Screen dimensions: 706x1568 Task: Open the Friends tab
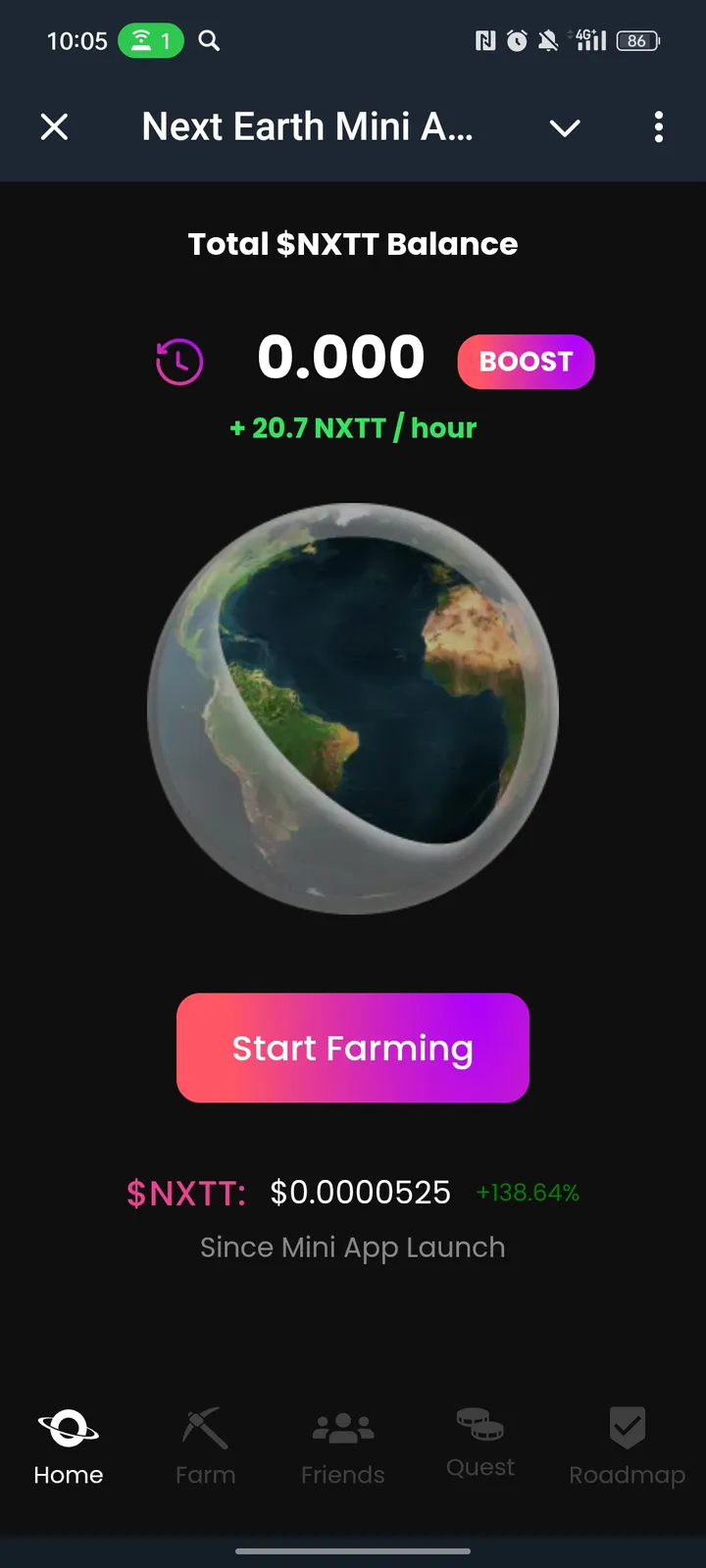(343, 1446)
